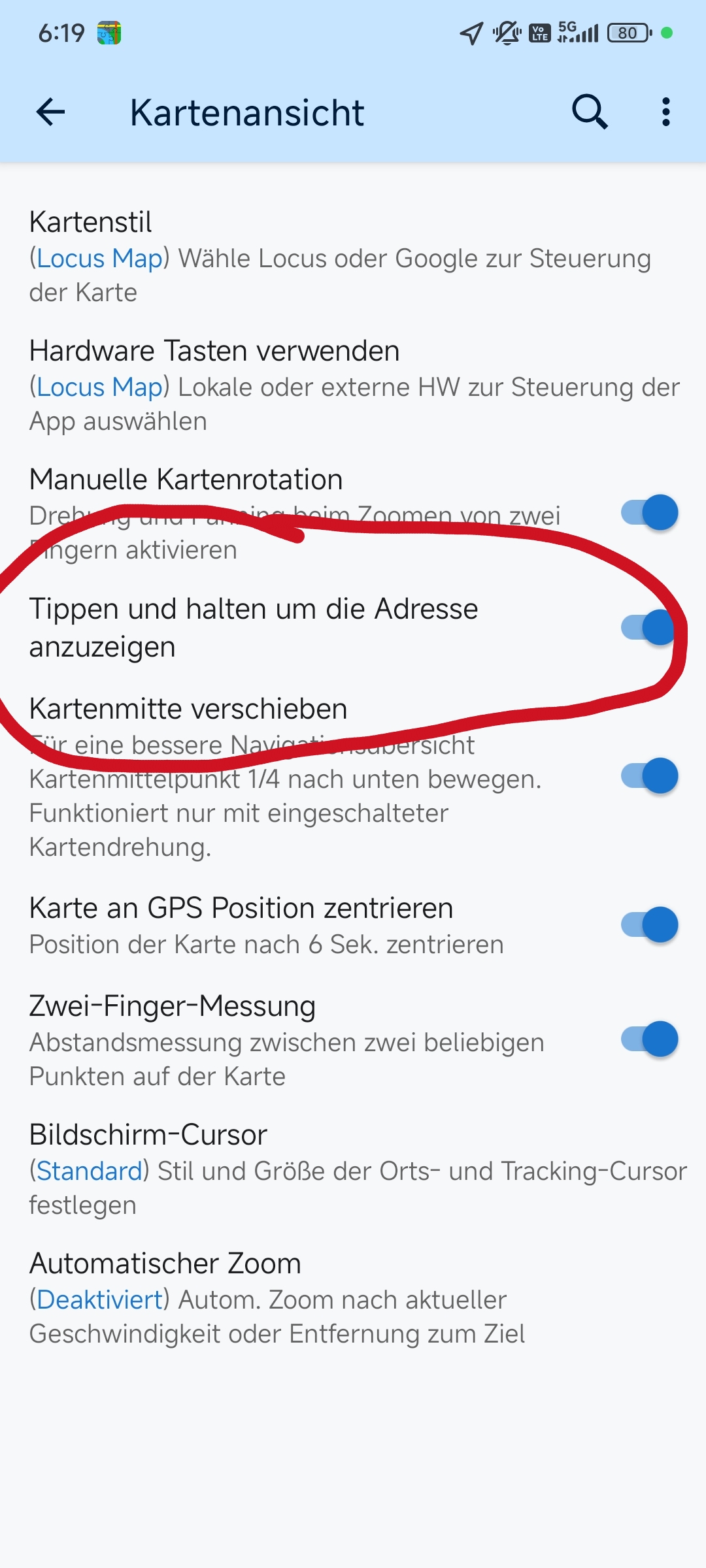Viewport: 706px width, 1568px height.
Task: Disable Tippen und halten address switch
Action: (x=650, y=628)
